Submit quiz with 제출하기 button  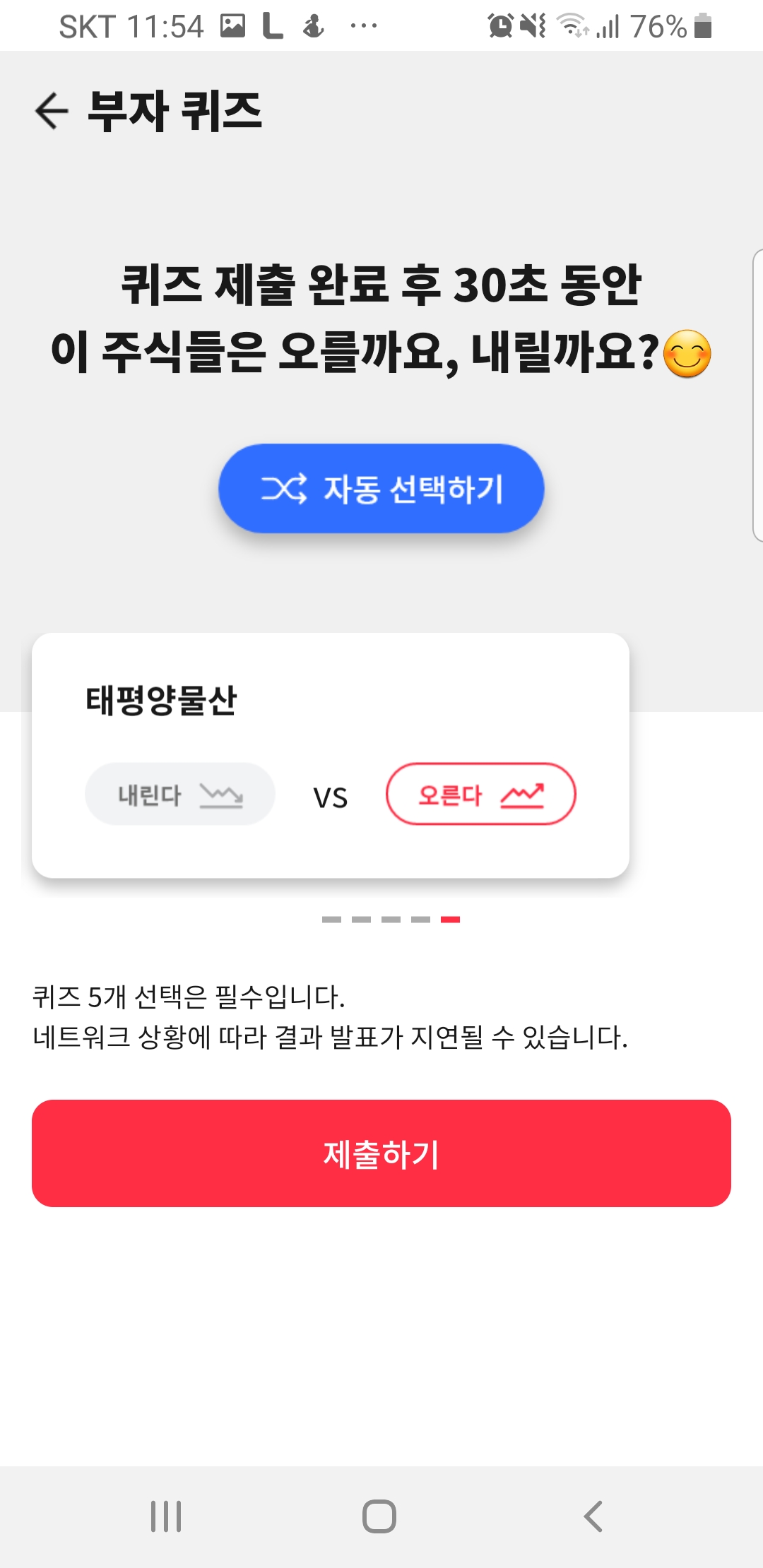381,1153
